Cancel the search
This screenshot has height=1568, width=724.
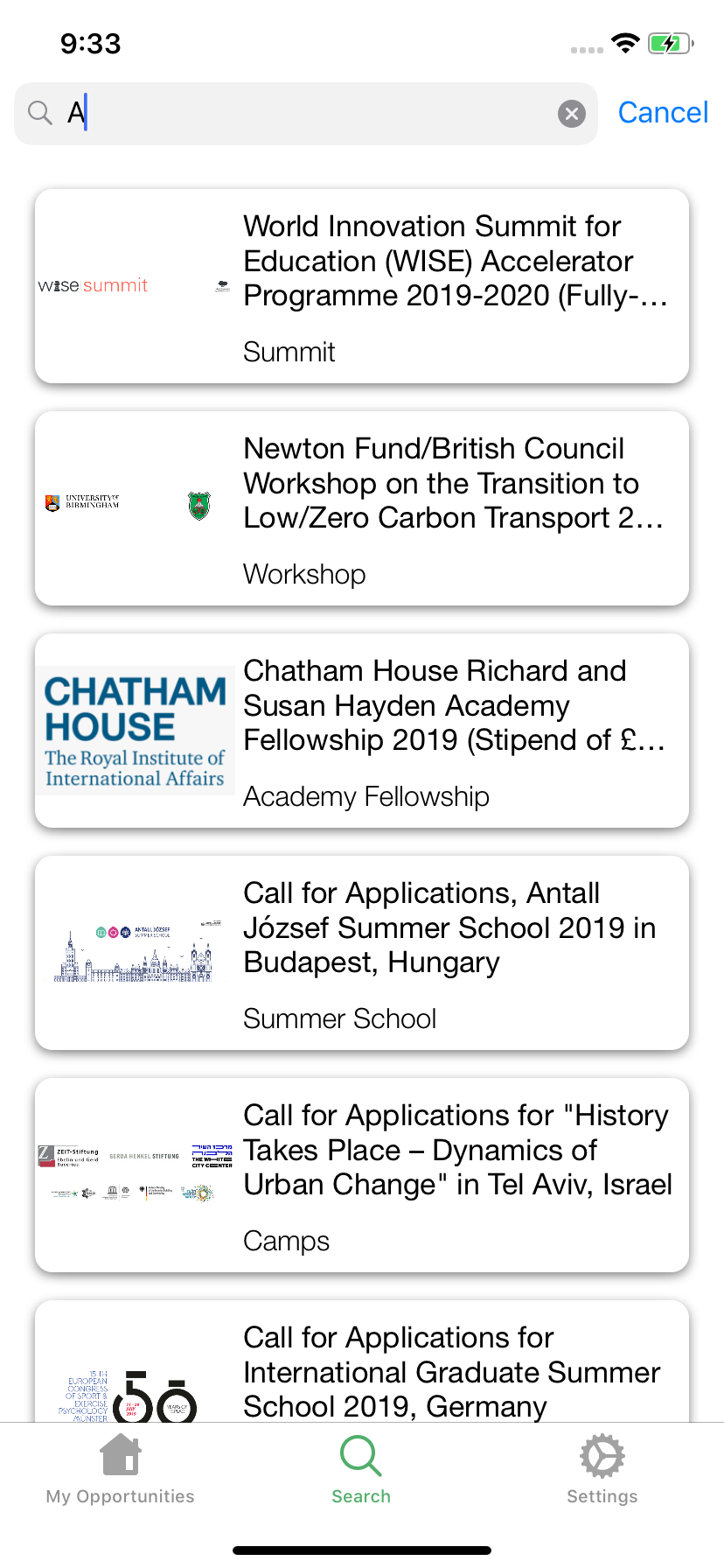[663, 113]
